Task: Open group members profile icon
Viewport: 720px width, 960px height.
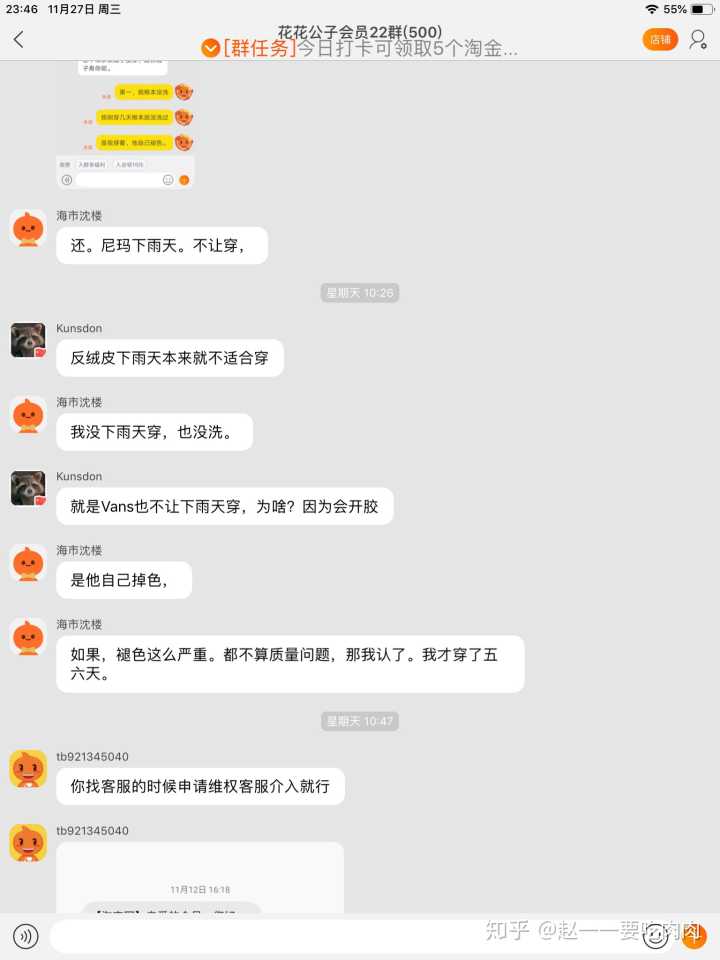Action: point(698,40)
